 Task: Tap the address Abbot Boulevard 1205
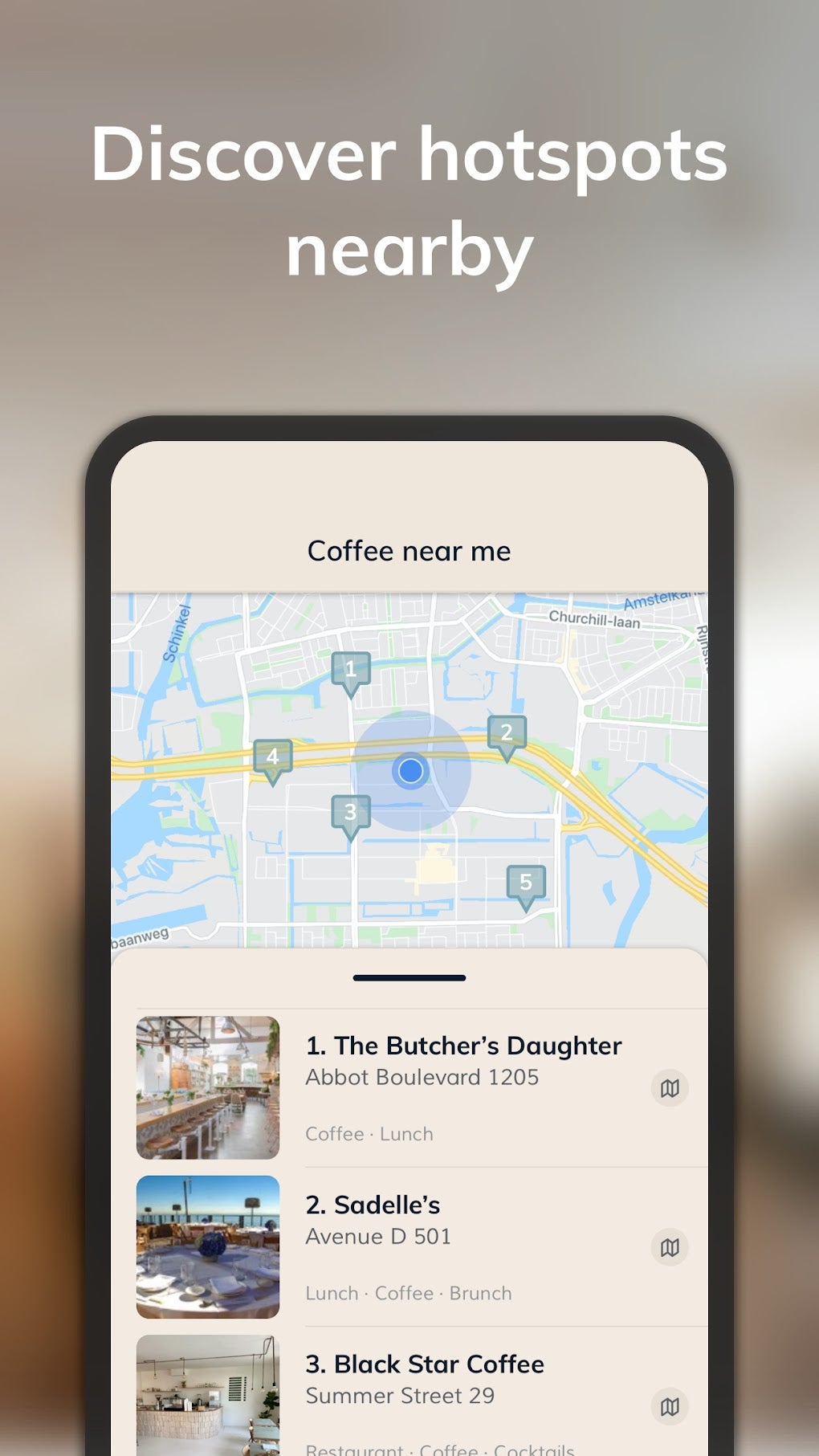(x=421, y=1078)
